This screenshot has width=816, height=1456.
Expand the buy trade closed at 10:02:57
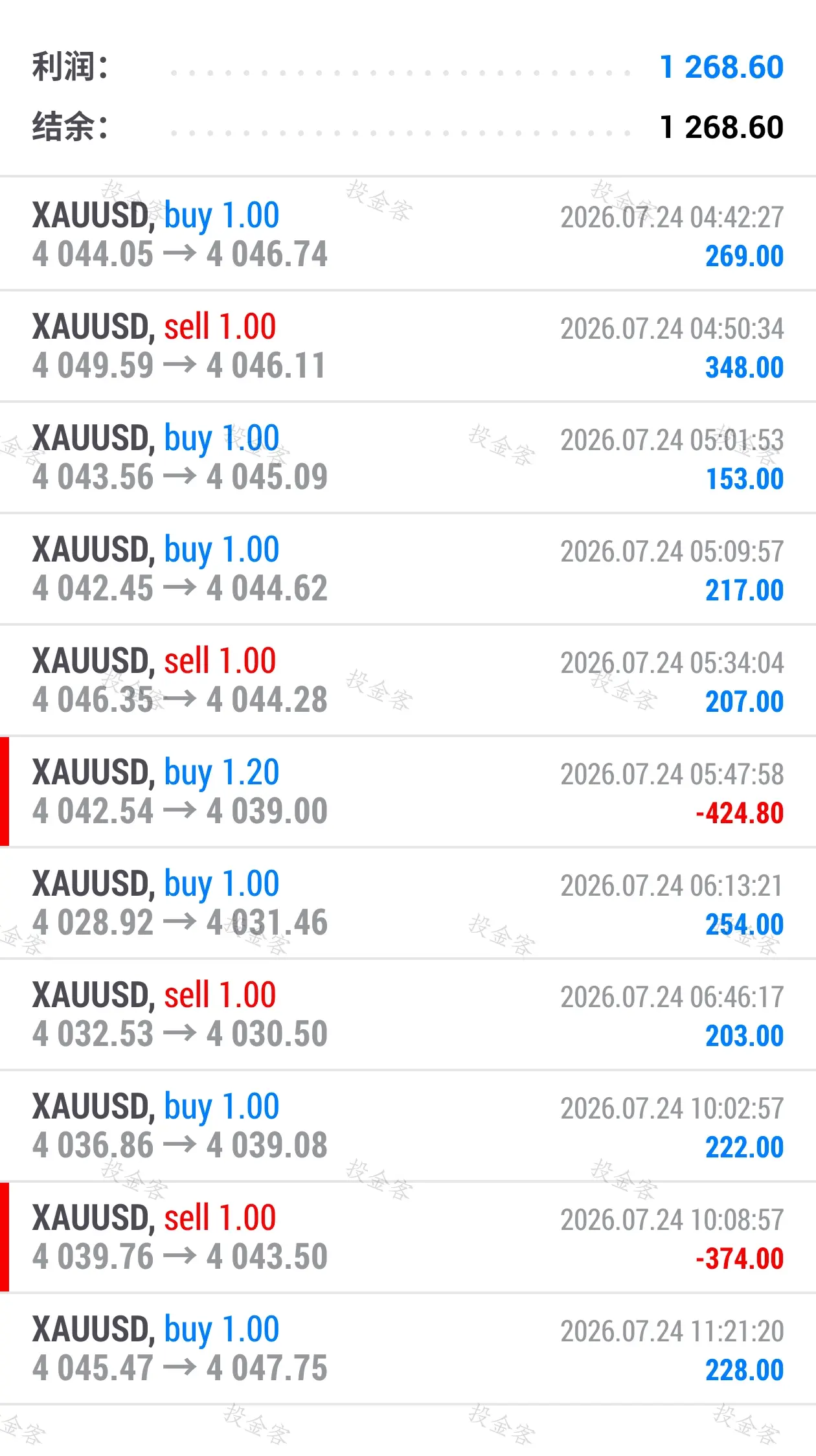(x=408, y=1126)
